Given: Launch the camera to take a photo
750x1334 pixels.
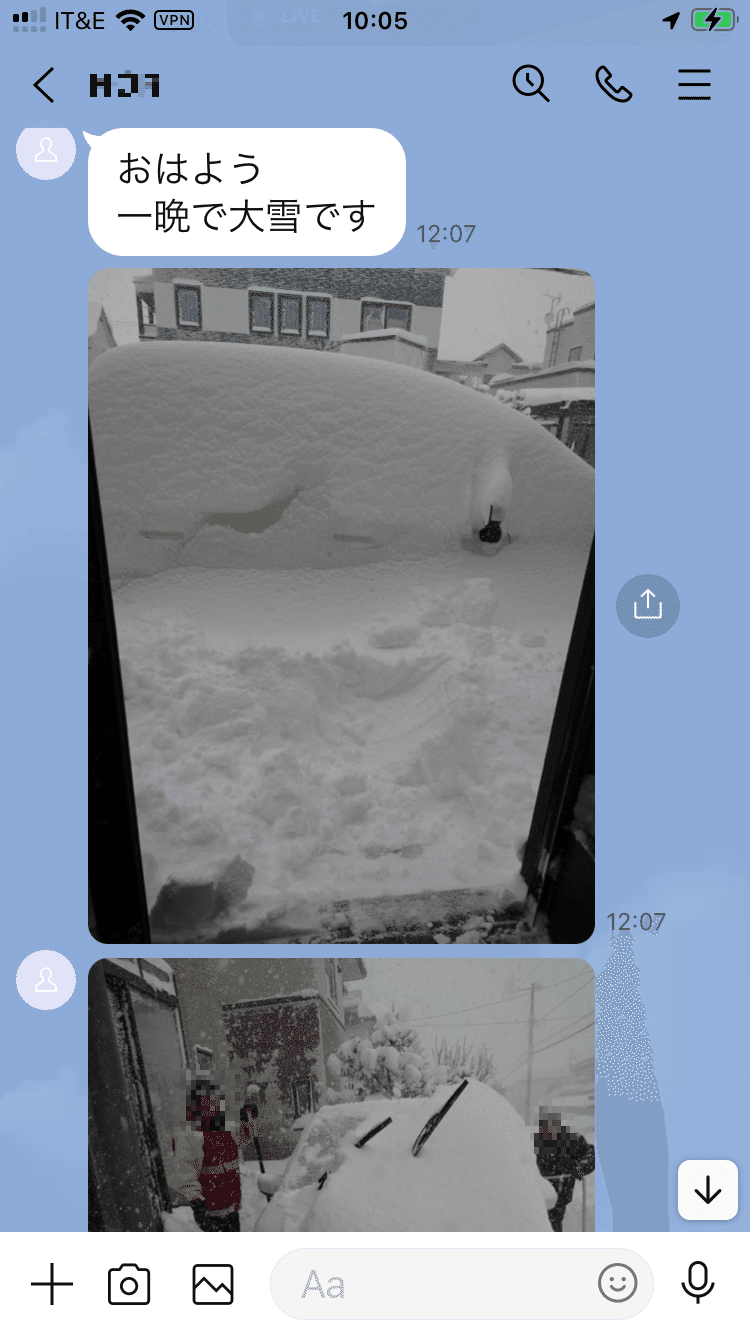Looking at the screenshot, I should tap(129, 1284).
